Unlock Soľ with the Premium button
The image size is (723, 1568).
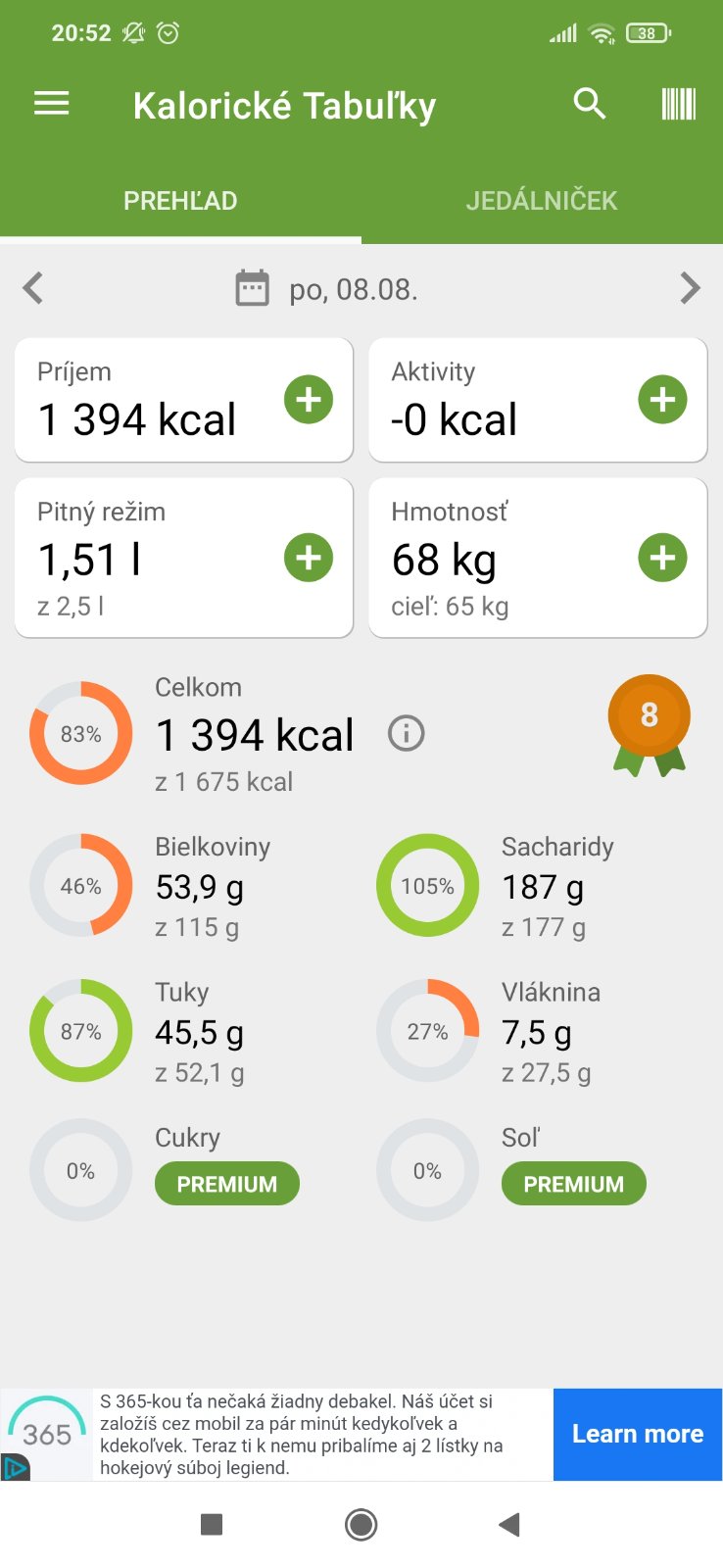573,1184
